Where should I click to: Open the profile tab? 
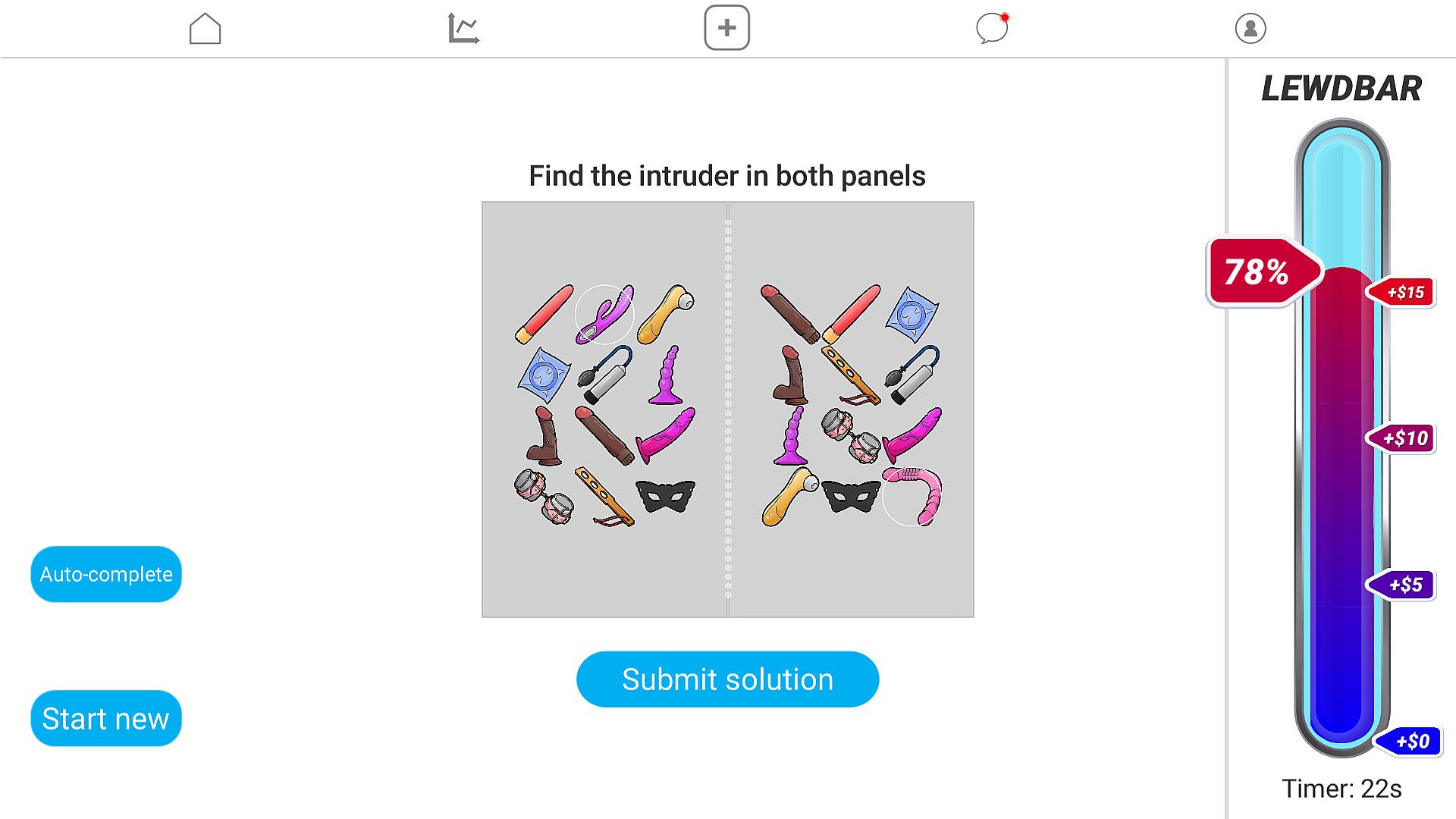coord(1250,29)
